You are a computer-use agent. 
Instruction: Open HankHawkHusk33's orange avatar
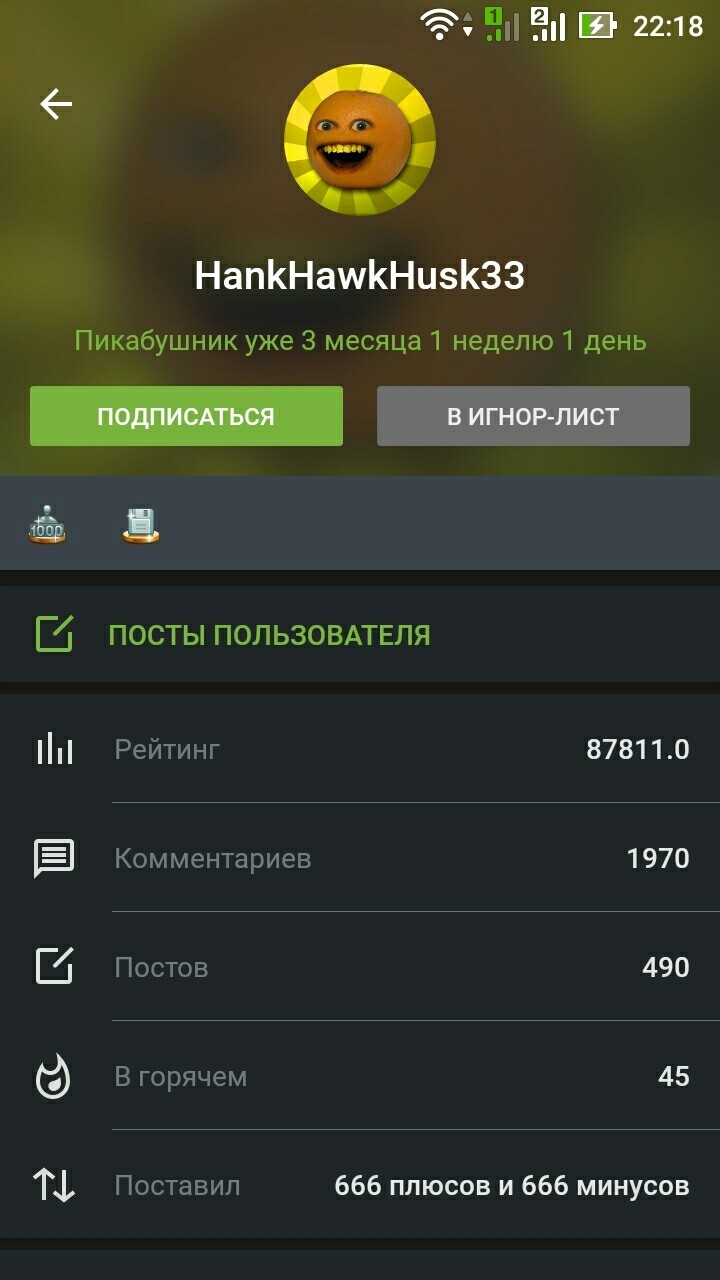[360, 138]
